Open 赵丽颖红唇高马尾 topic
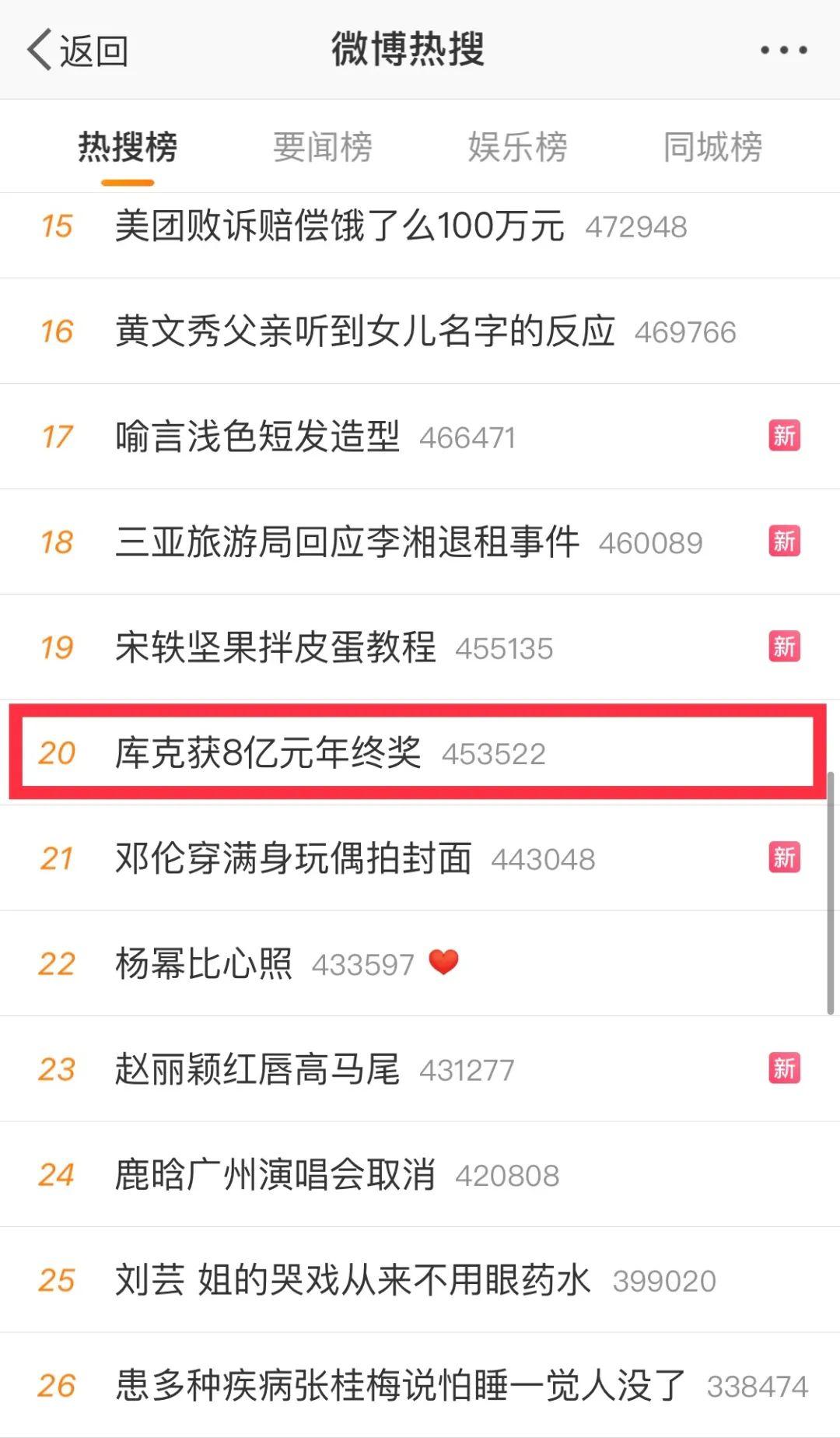This screenshot has width=840, height=1438. tap(257, 1069)
